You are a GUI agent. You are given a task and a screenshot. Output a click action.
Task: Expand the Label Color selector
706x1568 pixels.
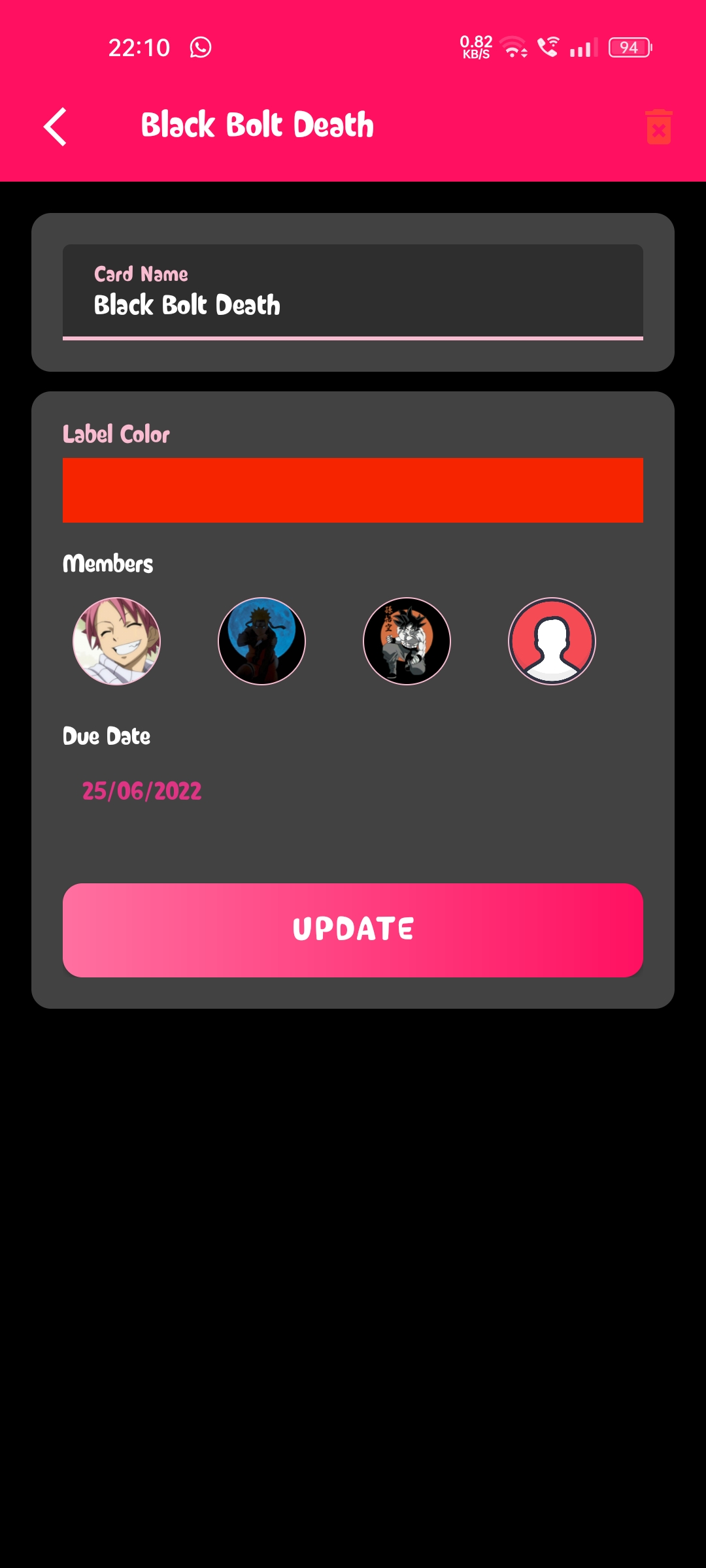click(x=353, y=489)
